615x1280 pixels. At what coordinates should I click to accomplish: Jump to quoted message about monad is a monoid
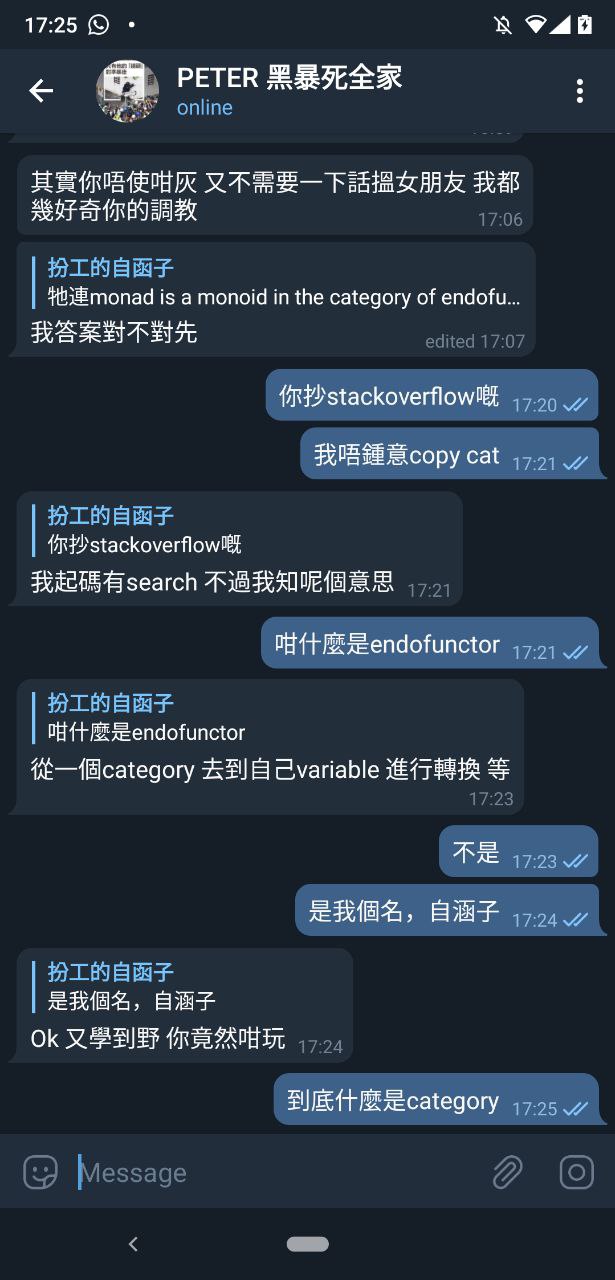coord(283,283)
